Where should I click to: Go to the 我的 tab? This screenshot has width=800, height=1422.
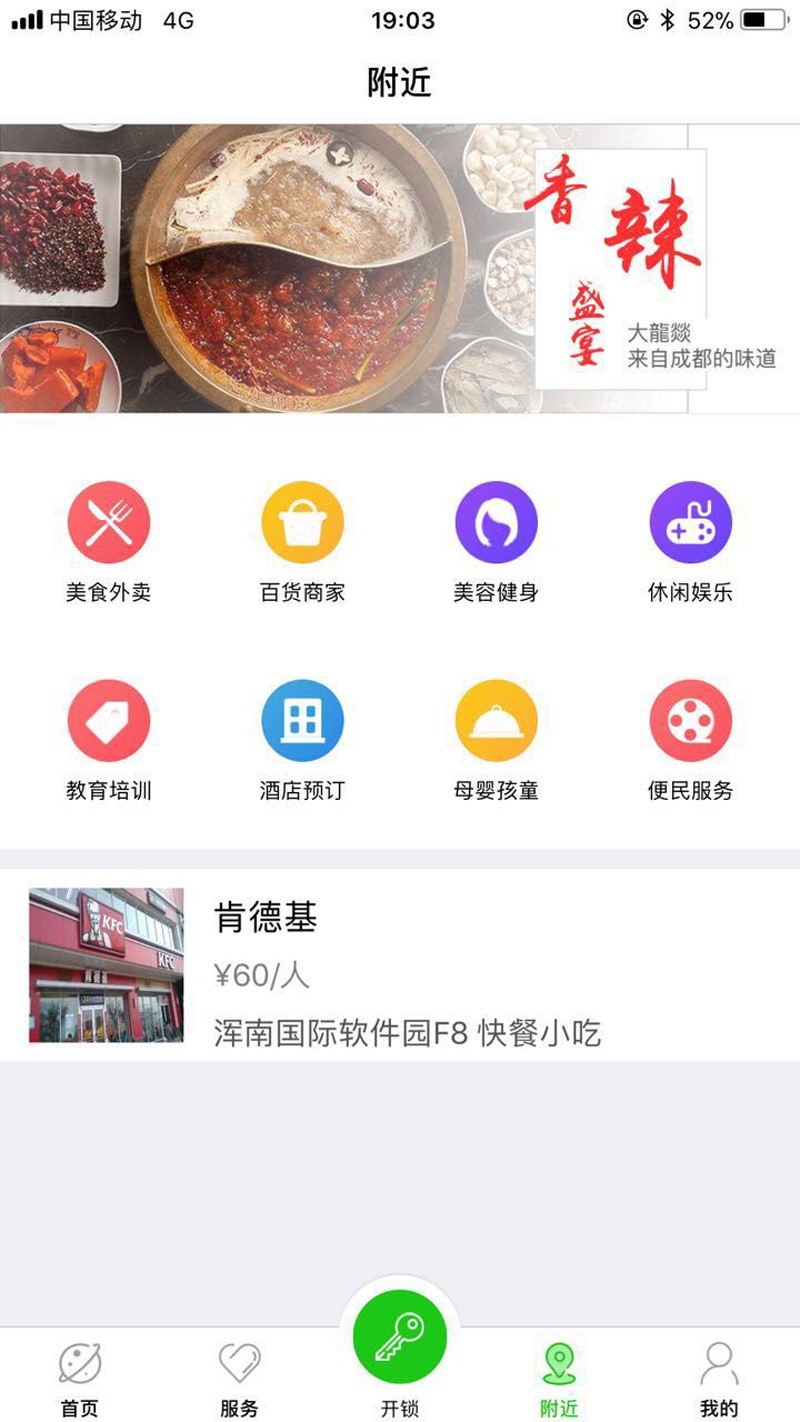[x=718, y=1378]
